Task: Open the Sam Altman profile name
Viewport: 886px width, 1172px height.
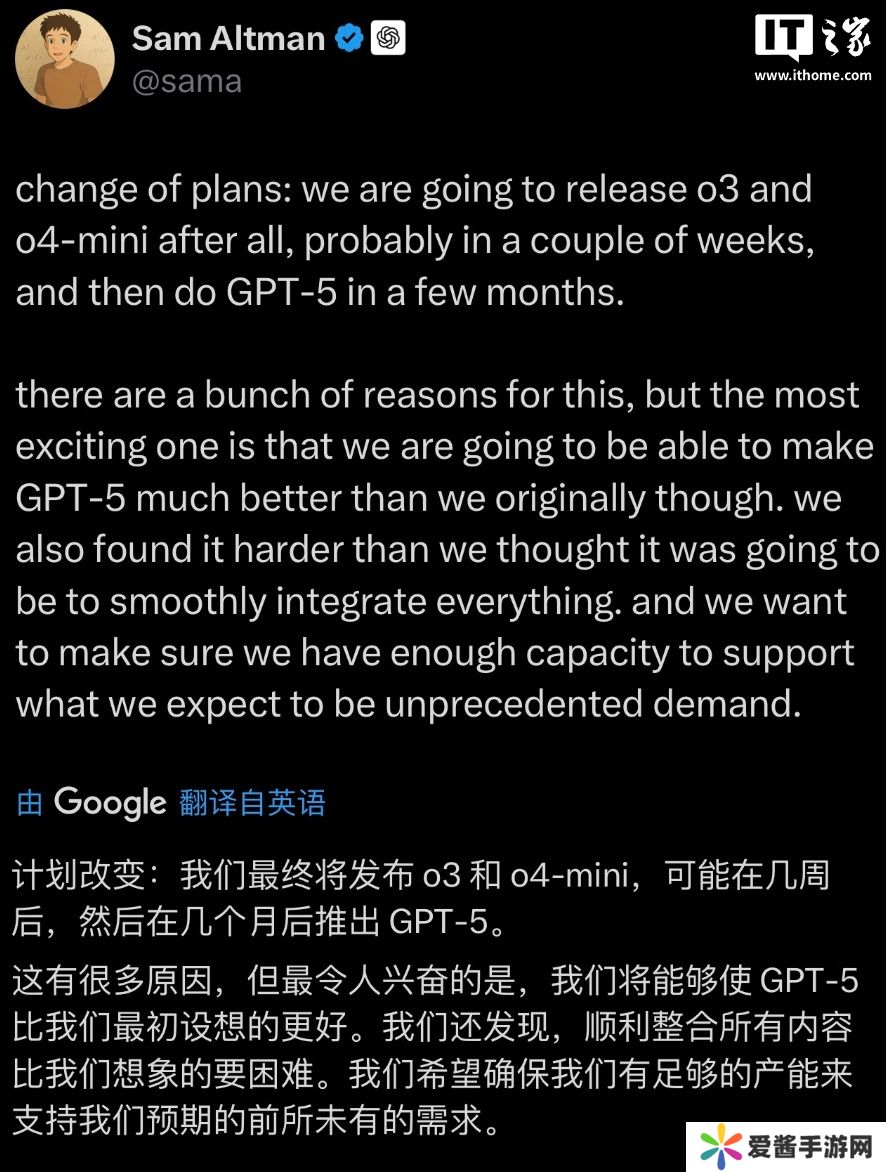Action: (x=228, y=38)
